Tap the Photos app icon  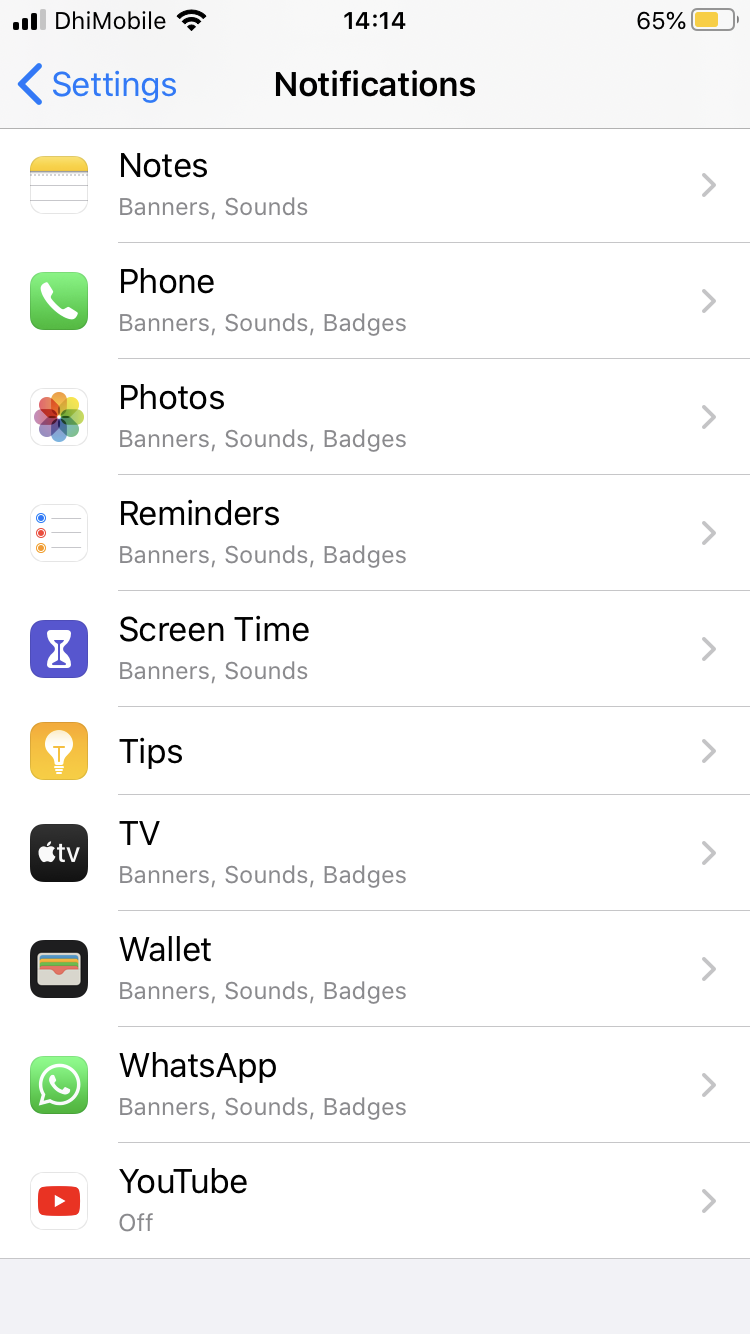58,417
